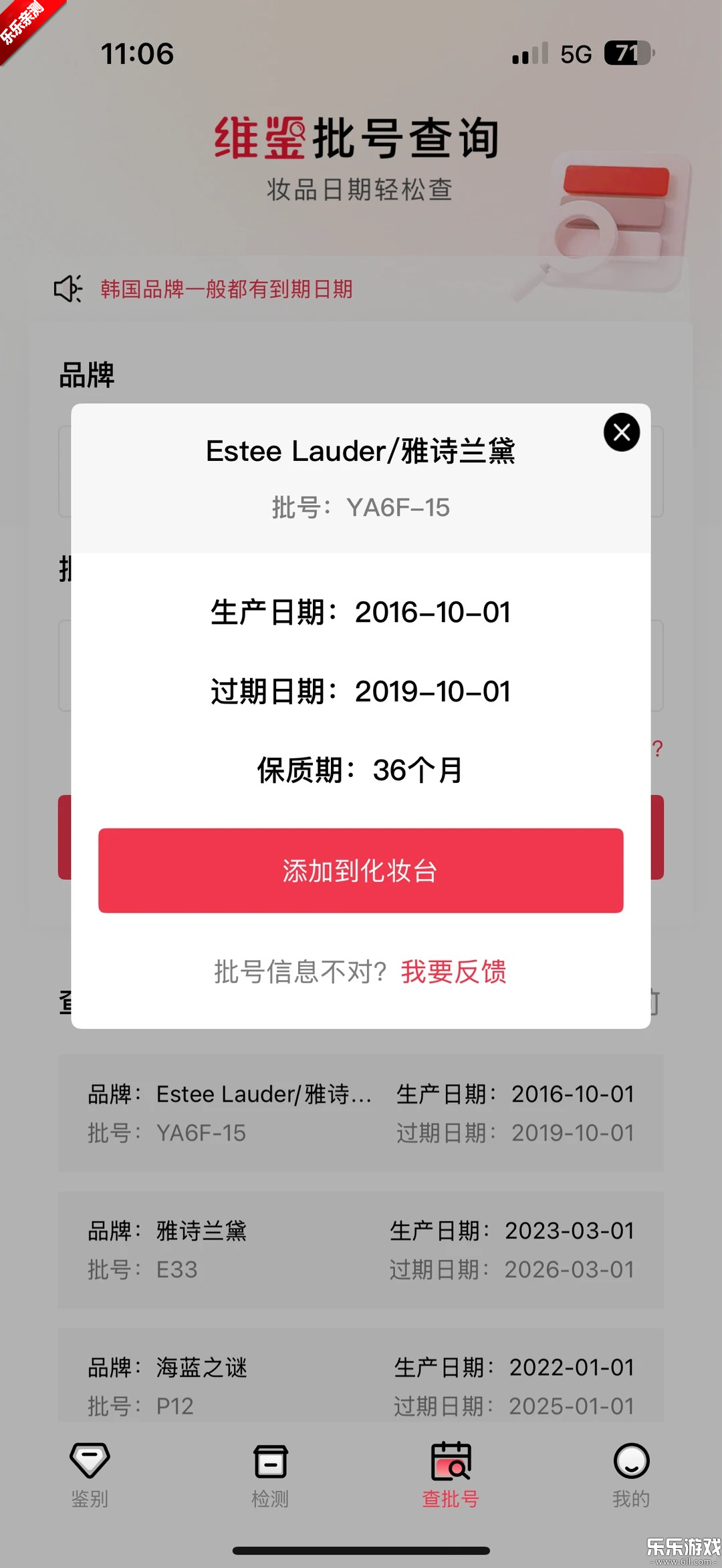This screenshot has height=1568, width=722.
Task: Open the question mark help icon
Action: click(657, 748)
